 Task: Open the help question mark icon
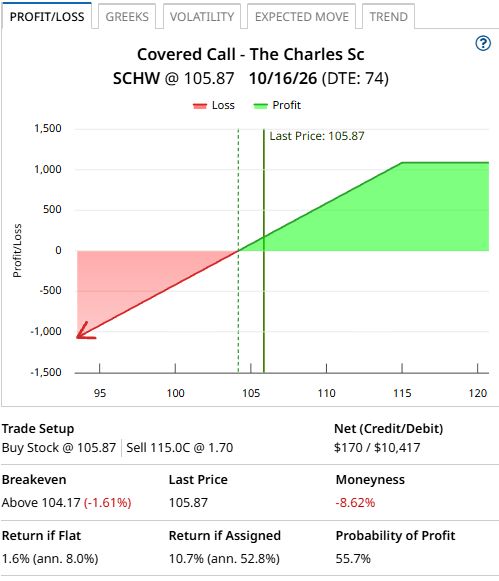483,43
